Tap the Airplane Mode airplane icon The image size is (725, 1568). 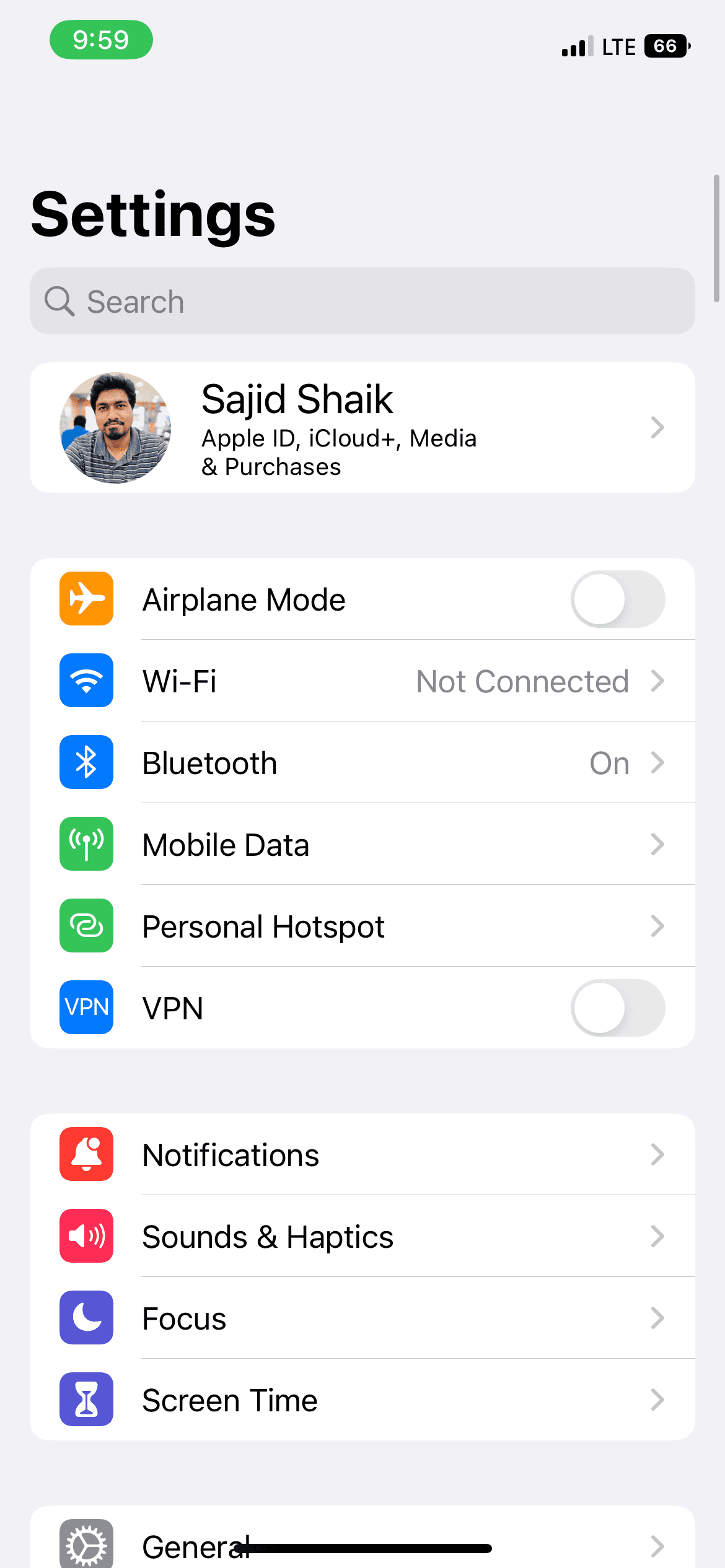[86, 599]
